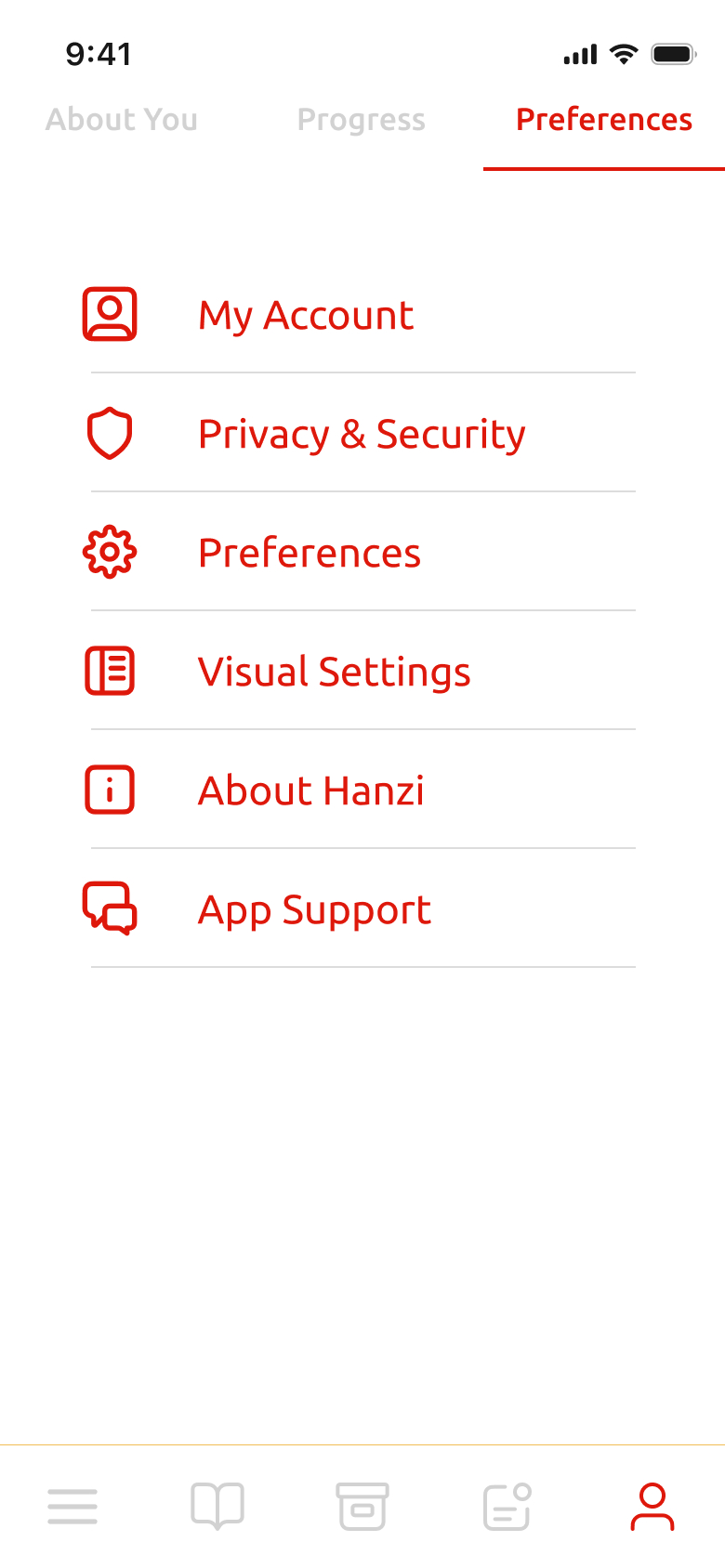Open App Support
Image resolution: width=725 pixels, height=1568 pixels.
click(313, 908)
